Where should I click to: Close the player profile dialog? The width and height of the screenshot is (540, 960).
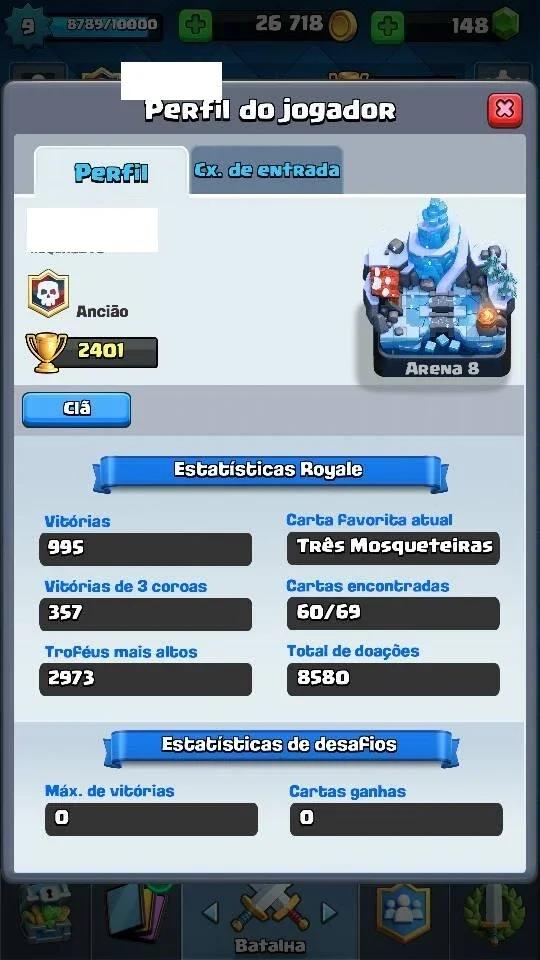click(x=504, y=110)
